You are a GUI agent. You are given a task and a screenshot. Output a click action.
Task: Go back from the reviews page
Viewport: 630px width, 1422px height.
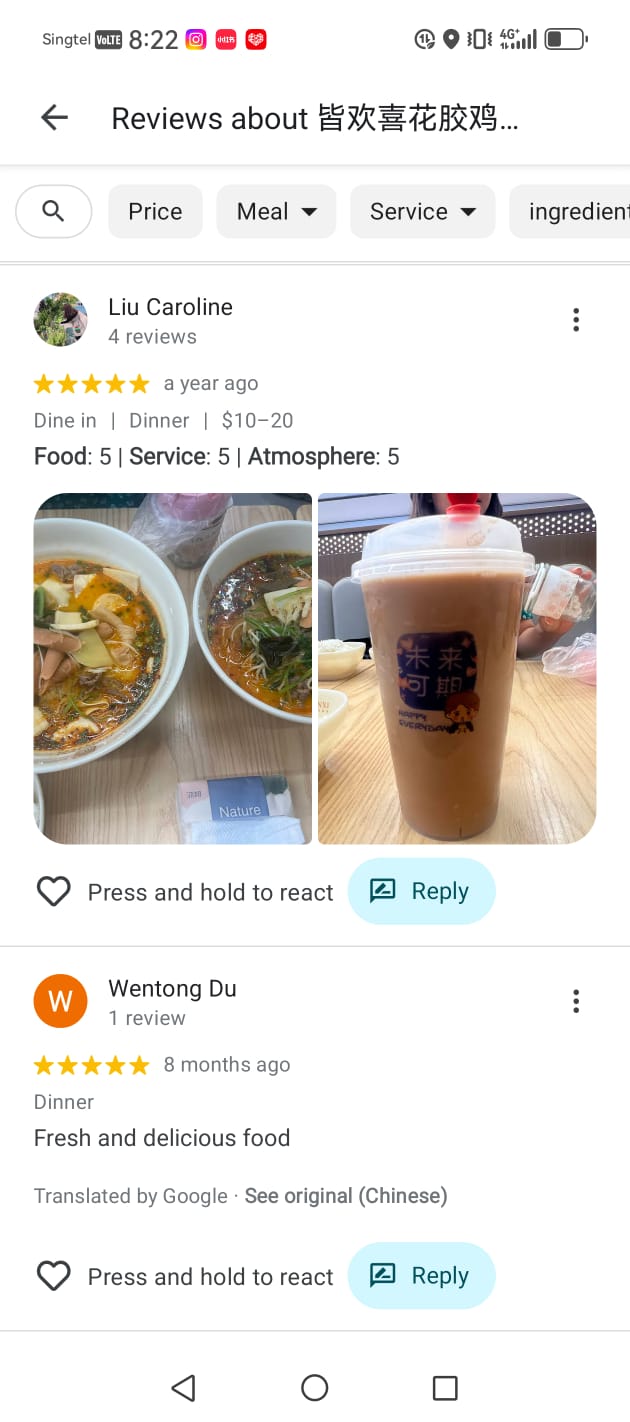pyautogui.click(x=54, y=118)
